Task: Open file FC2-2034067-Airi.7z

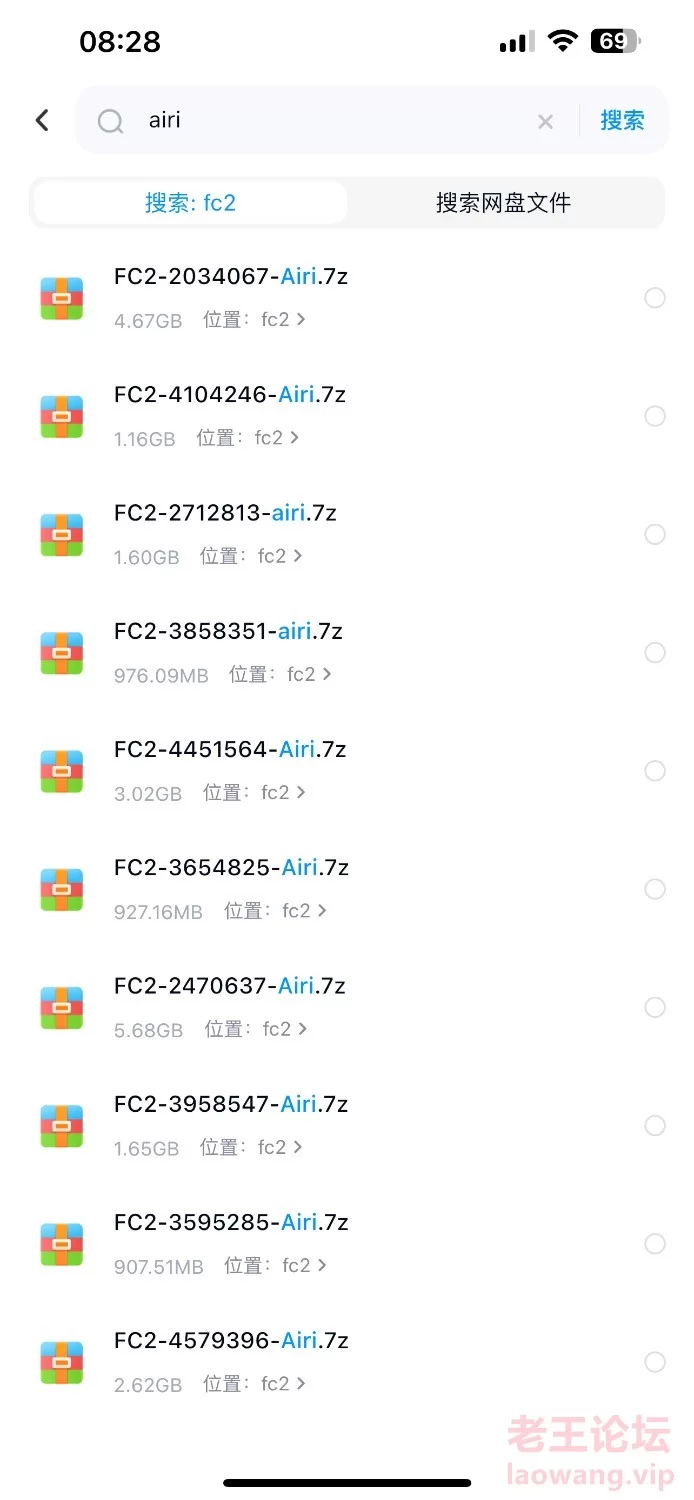Action: 231,277
